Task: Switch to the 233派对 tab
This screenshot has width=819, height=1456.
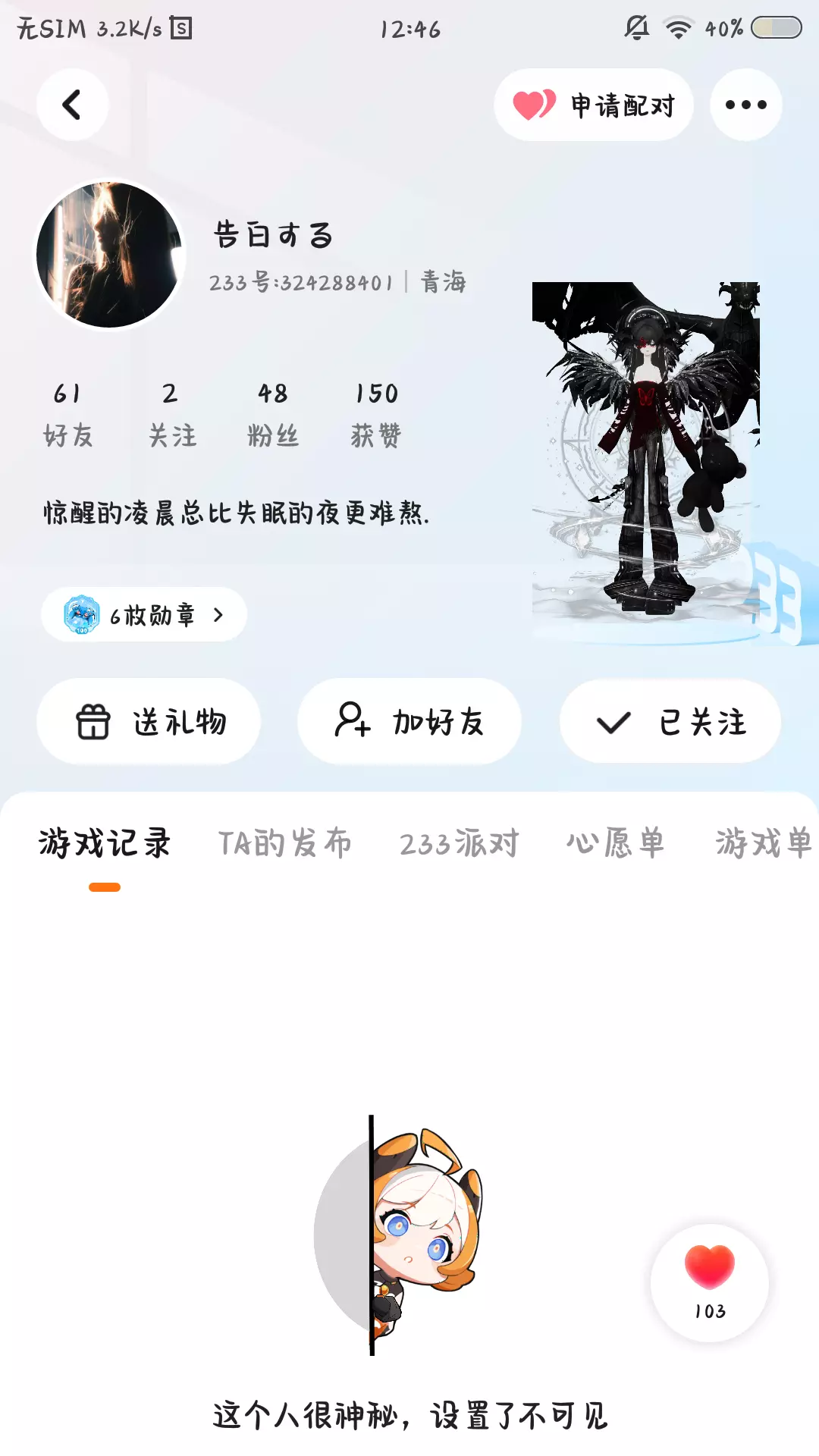Action: pos(460,843)
